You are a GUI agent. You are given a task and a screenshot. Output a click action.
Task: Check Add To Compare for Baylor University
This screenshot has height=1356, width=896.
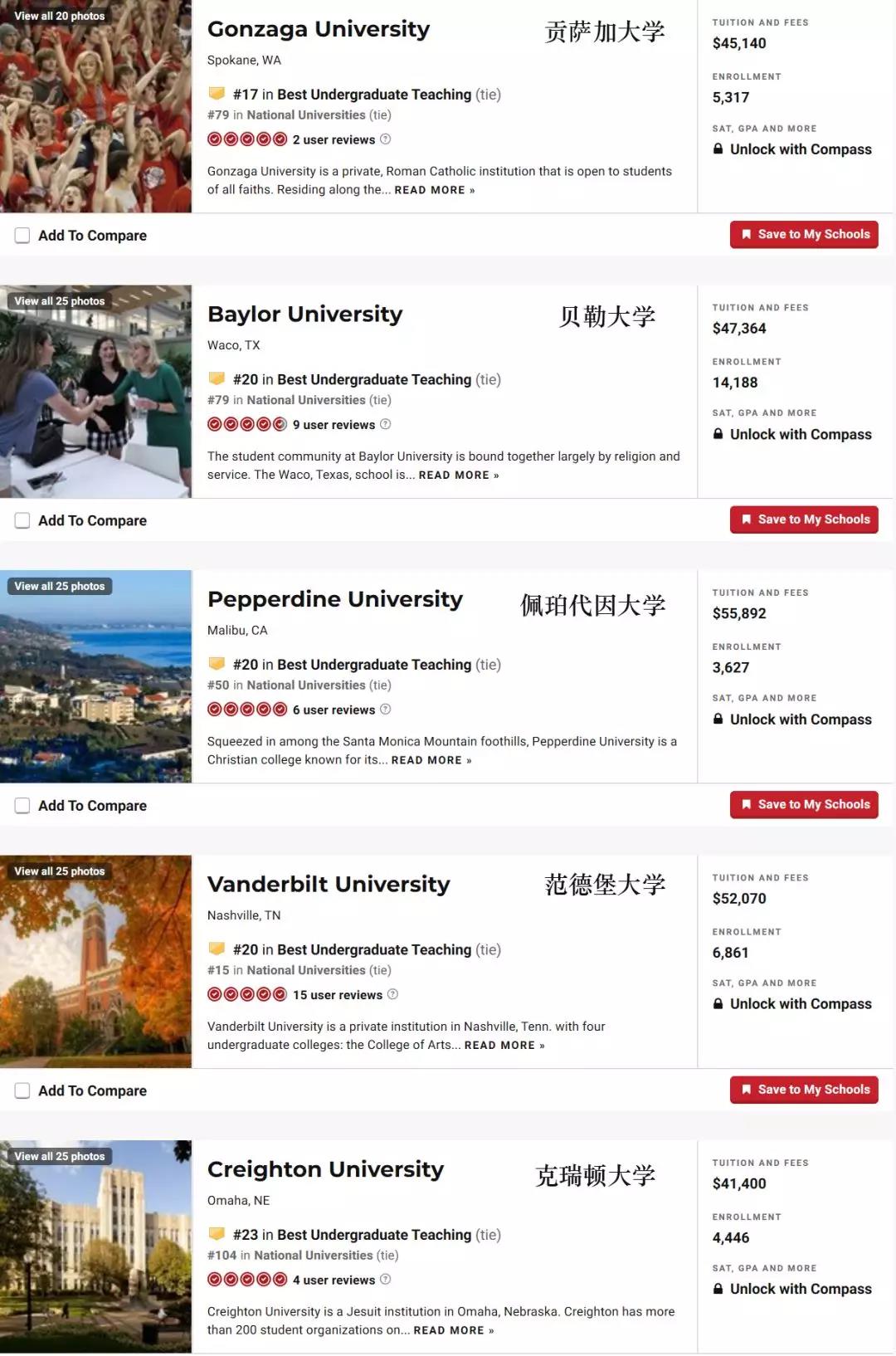22,520
